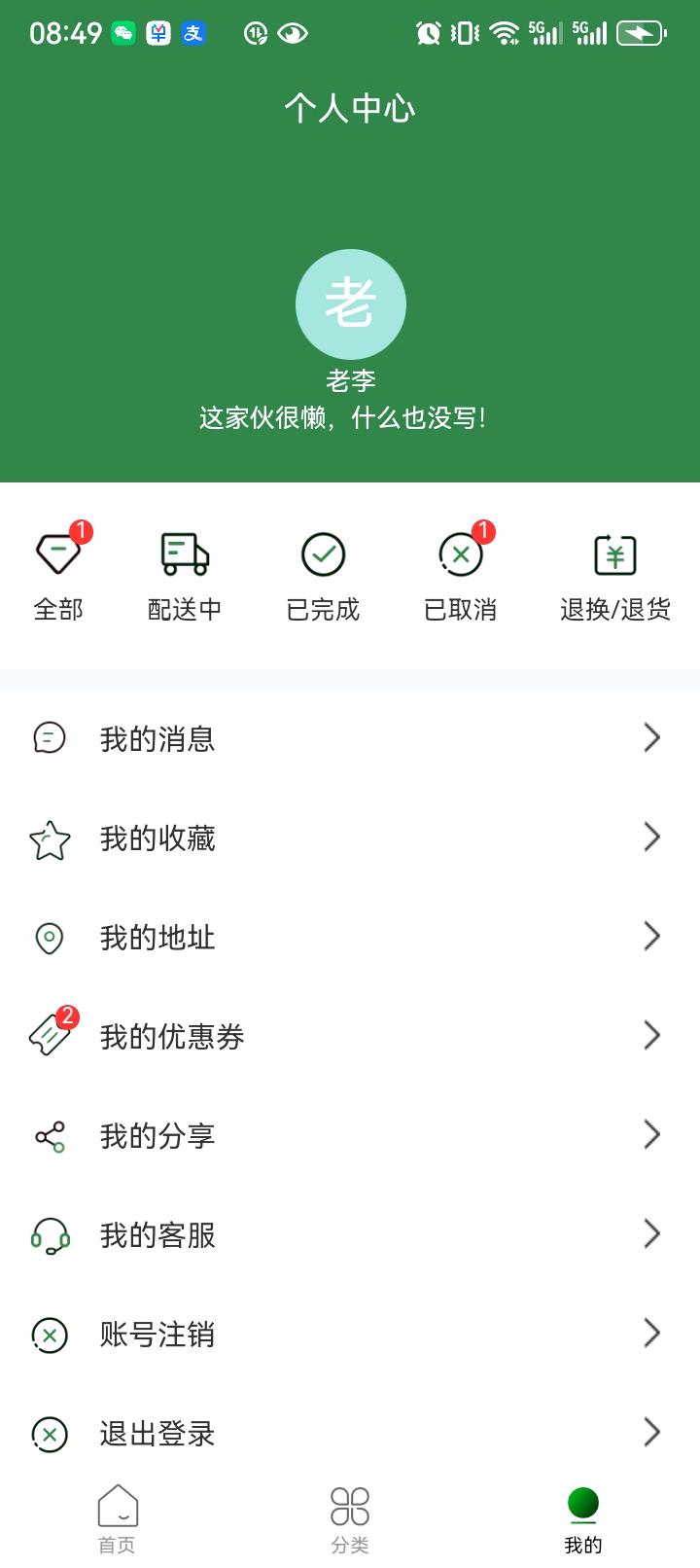Switch to the 首页 tab
The height and width of the screenshot is (1568, 700).
[117, 1513]
